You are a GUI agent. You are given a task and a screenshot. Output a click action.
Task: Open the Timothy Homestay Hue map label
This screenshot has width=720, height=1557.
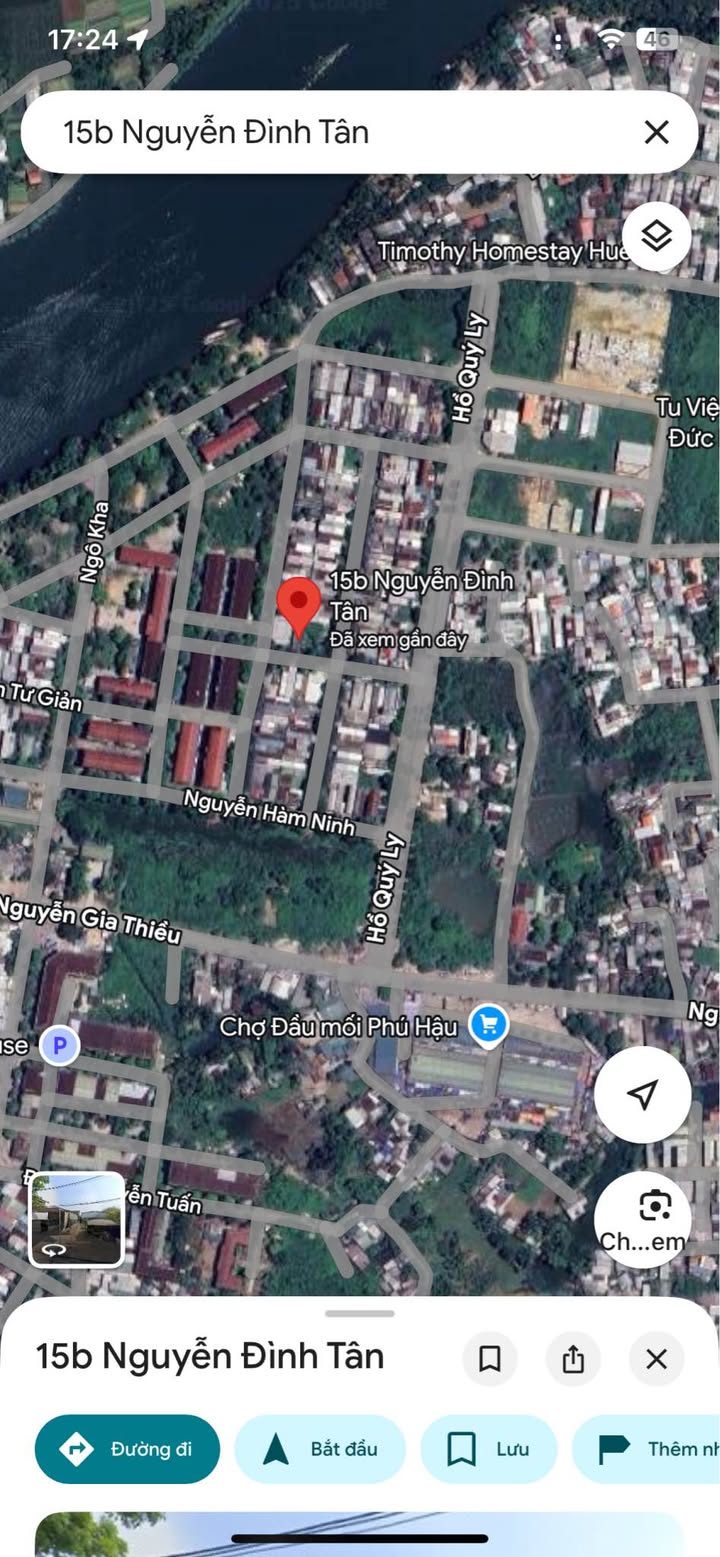tap(500, 251)
